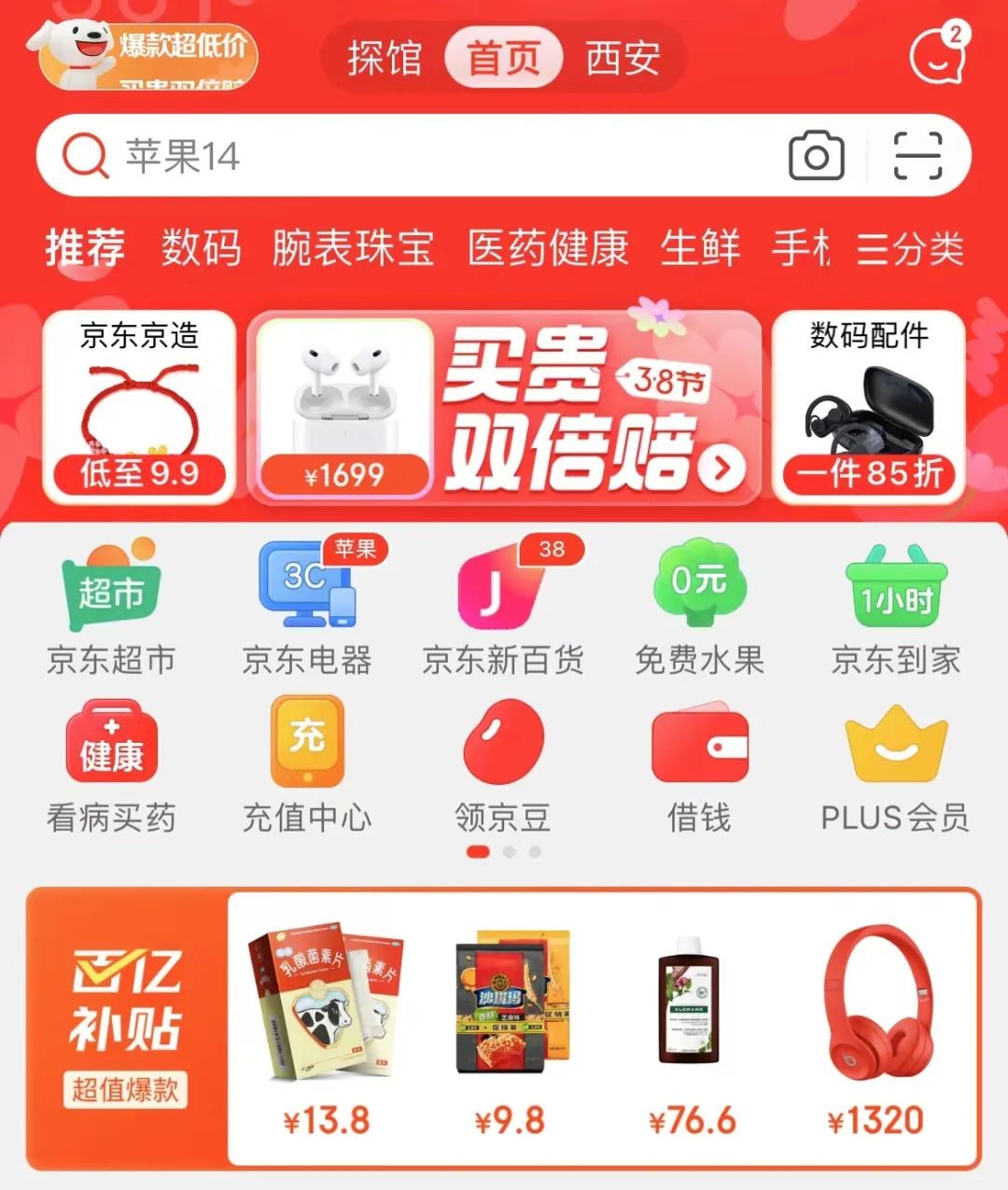Switch to the 首页 tab
Viewport: 1008px width, 1190px height.
pos(502,58)
